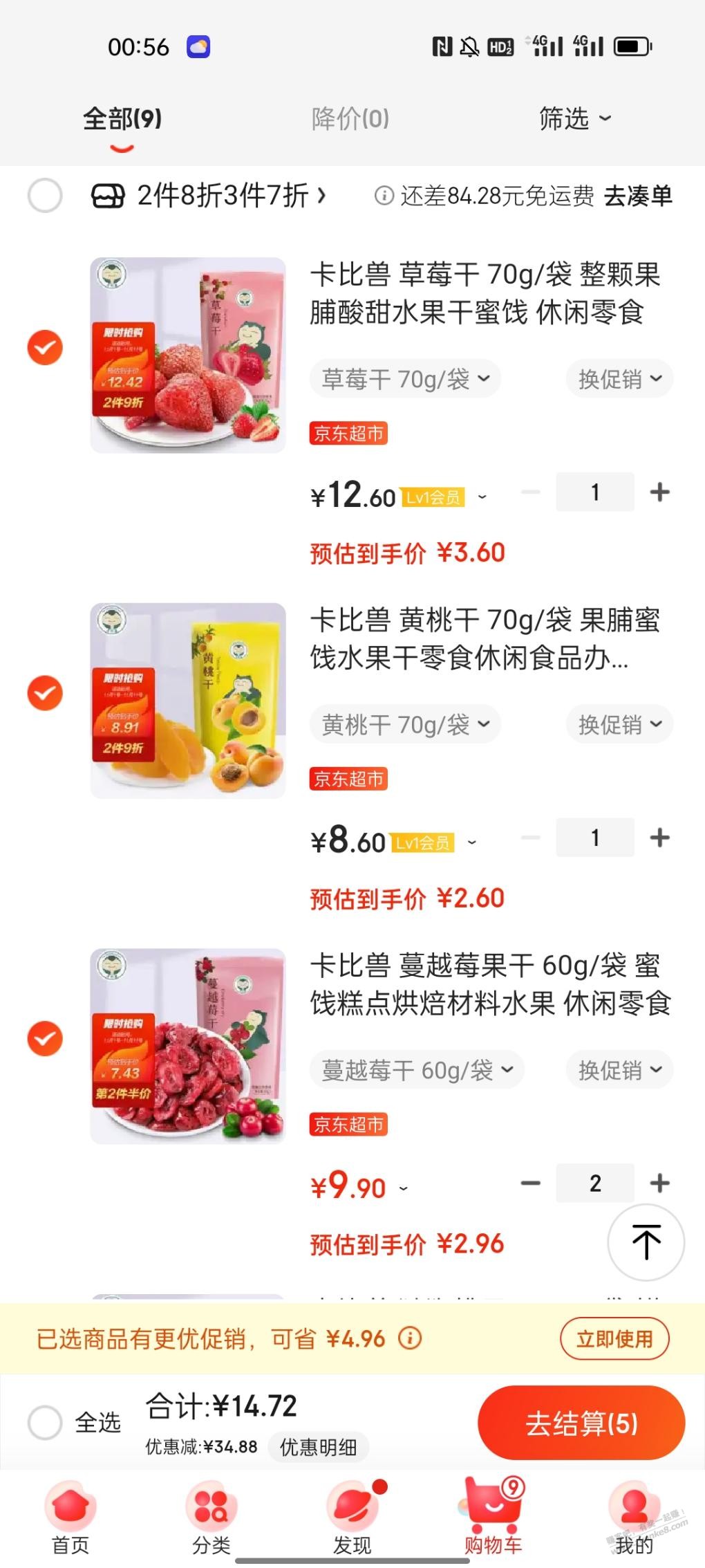Open the 我的 profile tab

[633, 1518]
